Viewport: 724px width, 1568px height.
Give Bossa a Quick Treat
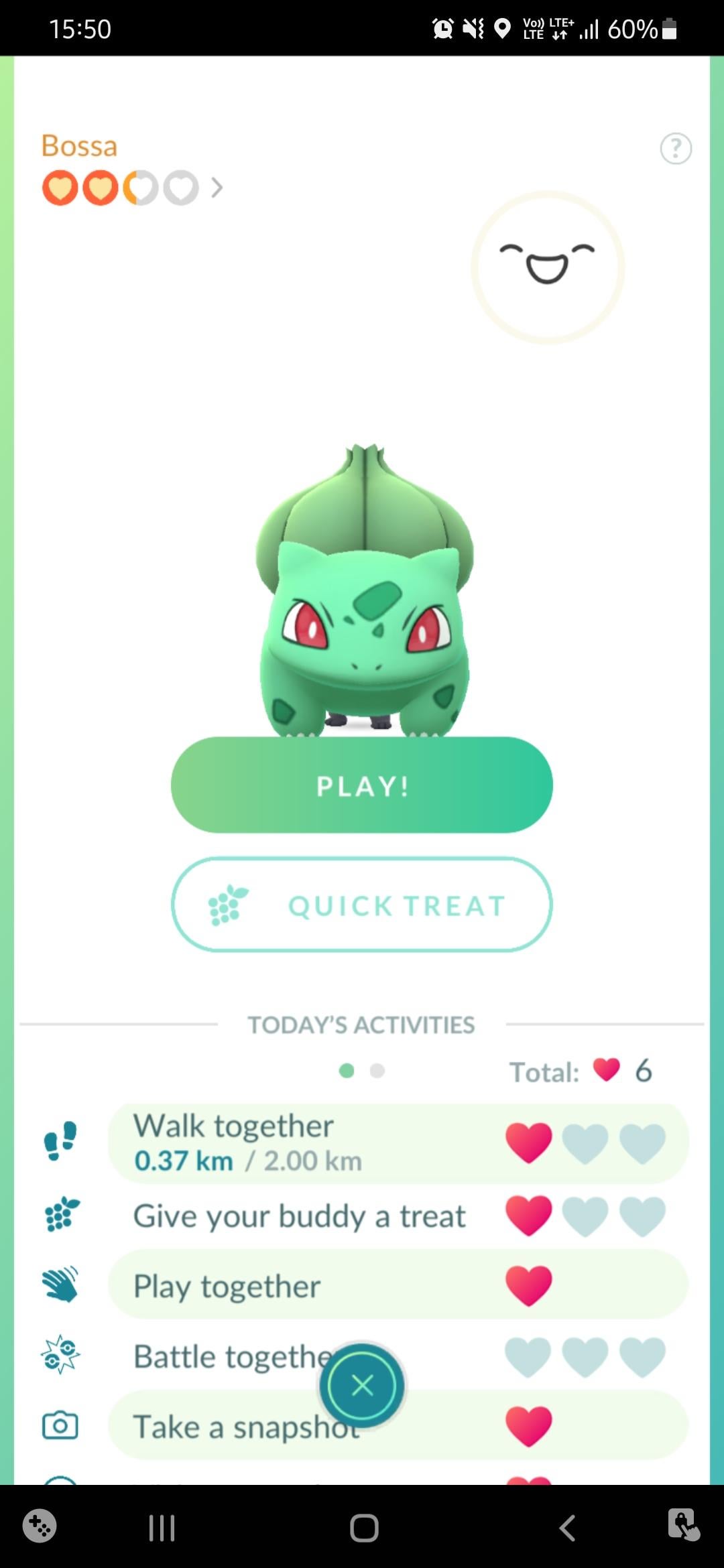pos(362,905)
